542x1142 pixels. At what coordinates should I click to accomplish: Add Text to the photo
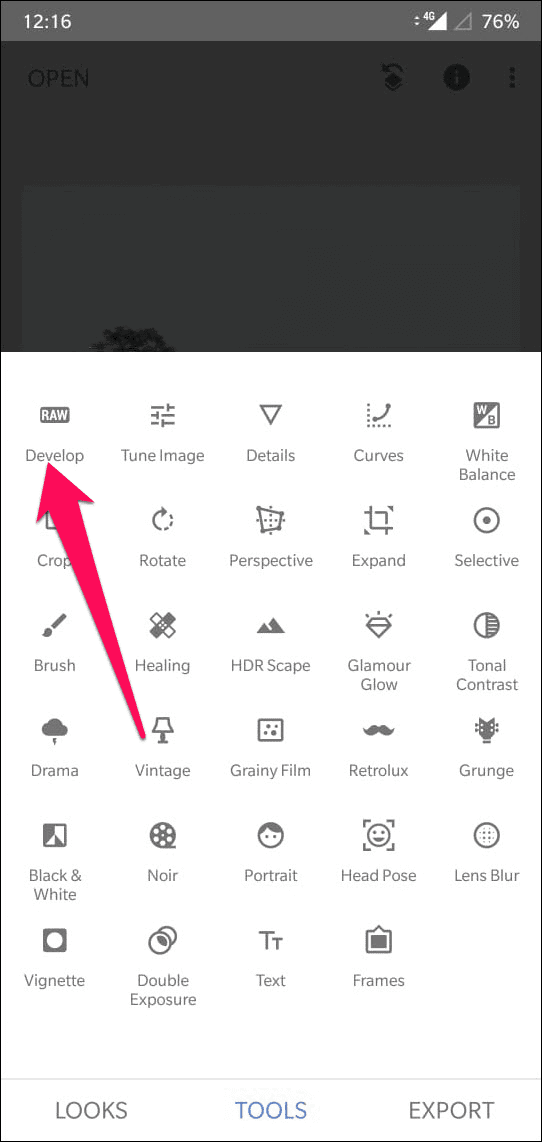click(270, 958)
